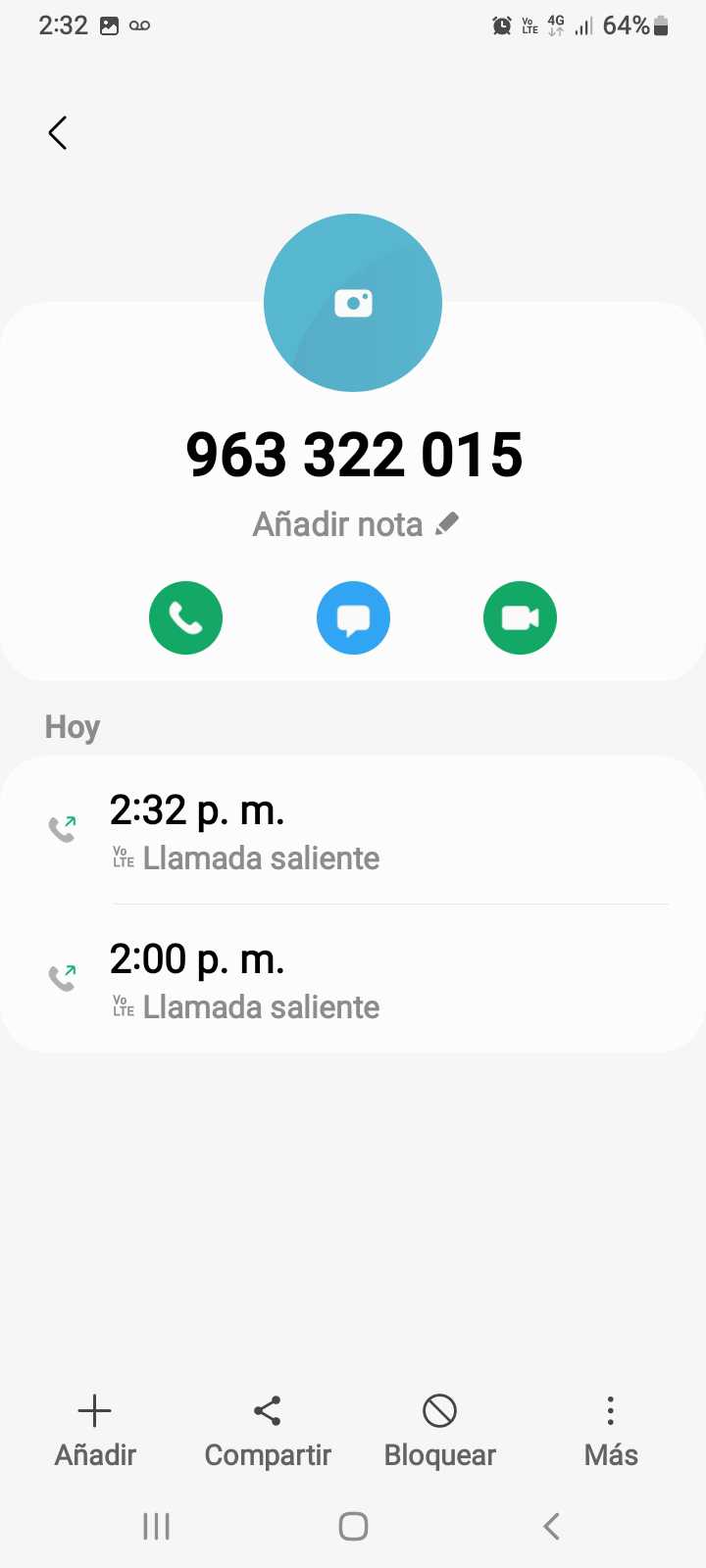Add a contact photo via camera circle
This screenshot has width=706, height=1568.
[353, 303]
